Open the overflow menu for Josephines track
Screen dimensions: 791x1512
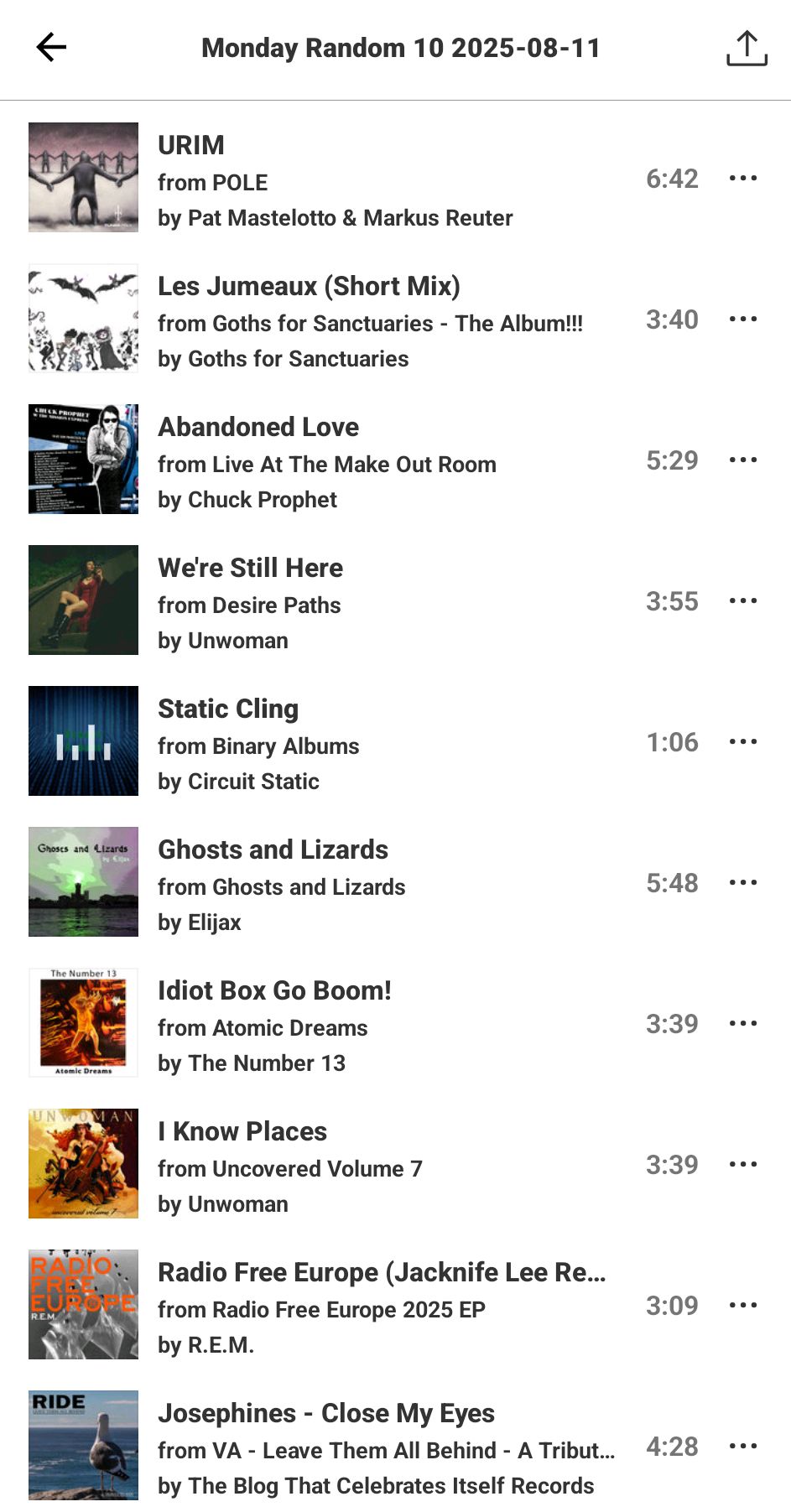pyautogui.click(x=743, y=1446)
